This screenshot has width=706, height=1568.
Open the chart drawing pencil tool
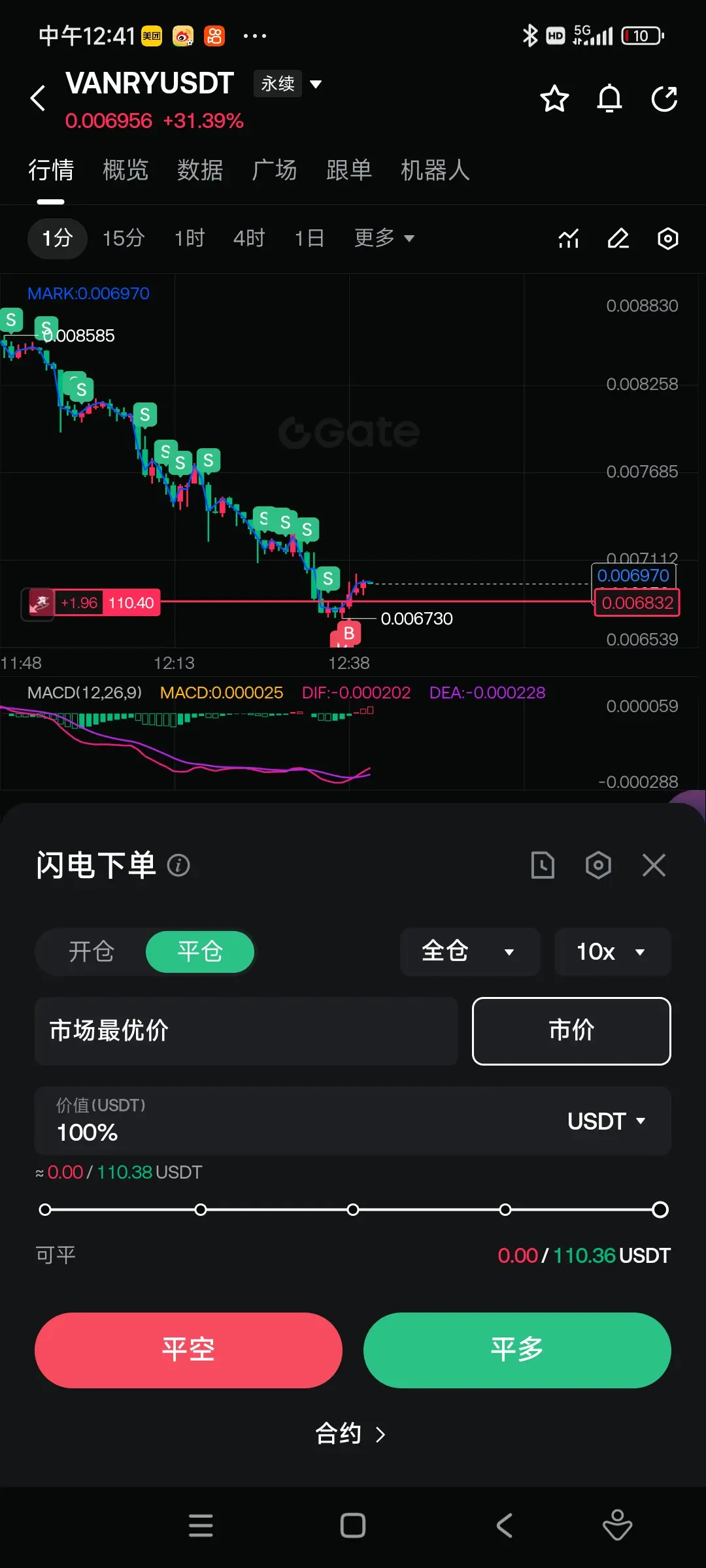click(618, 238)
